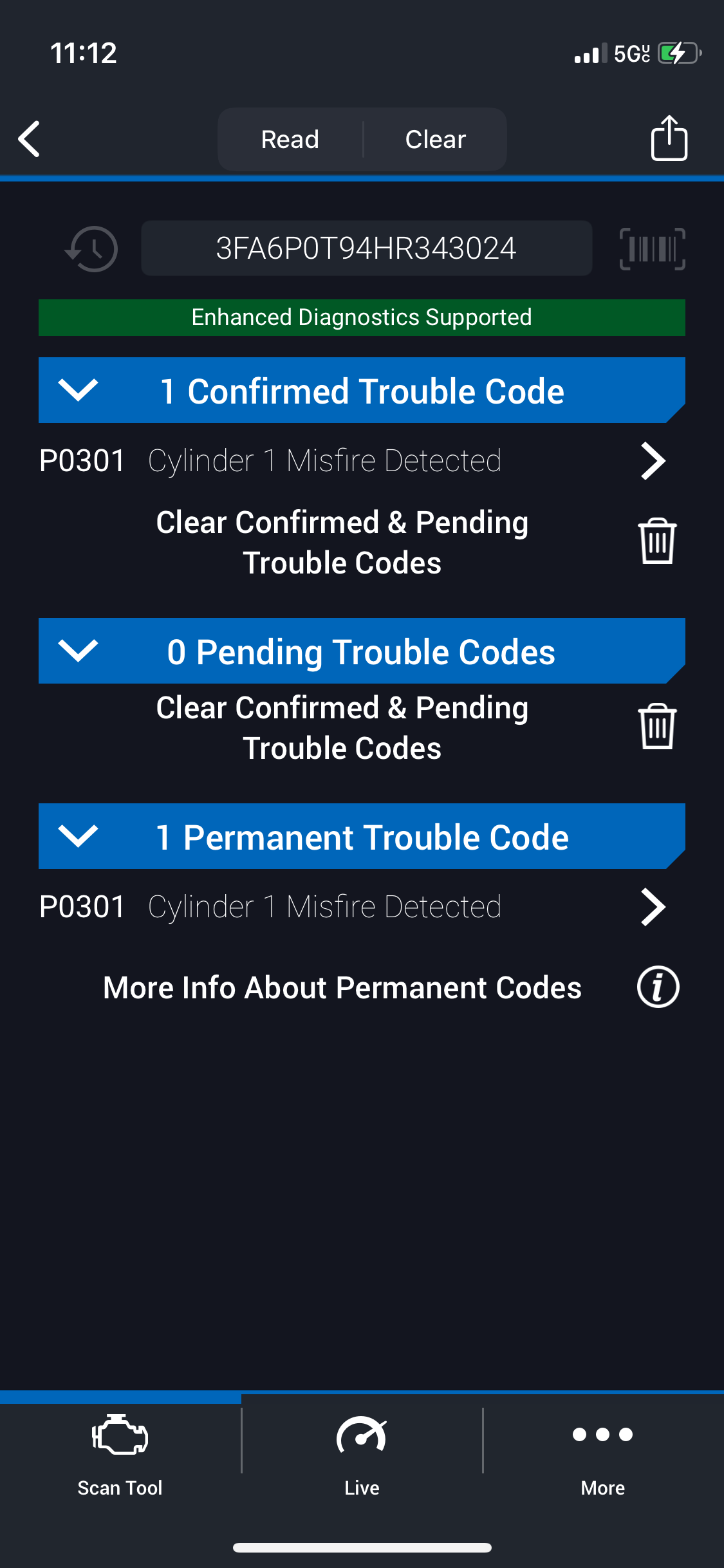Tap the VIN number field

(366, 248)
